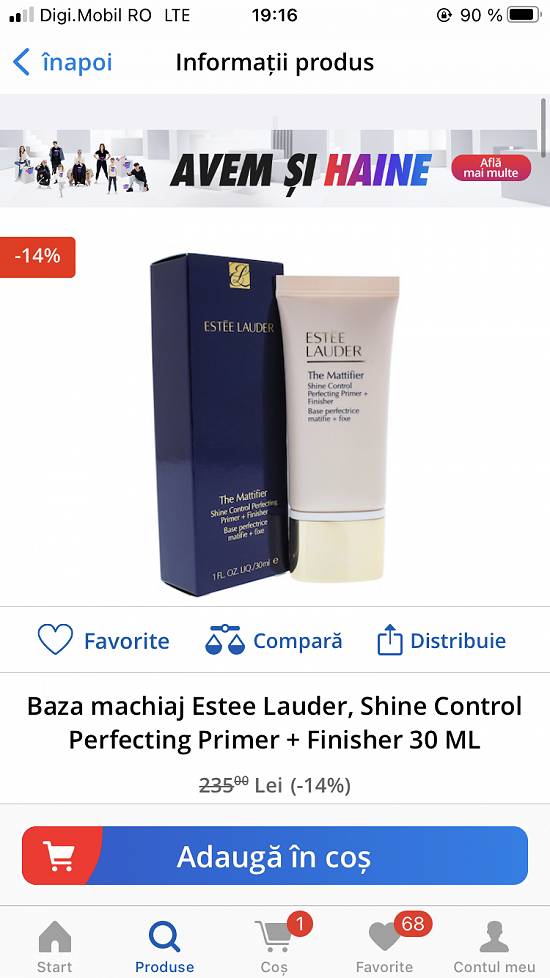Add this product to Favorite
Image resolution: width=550 pixels, height=978 pixels.
click(x=104, y=641)
